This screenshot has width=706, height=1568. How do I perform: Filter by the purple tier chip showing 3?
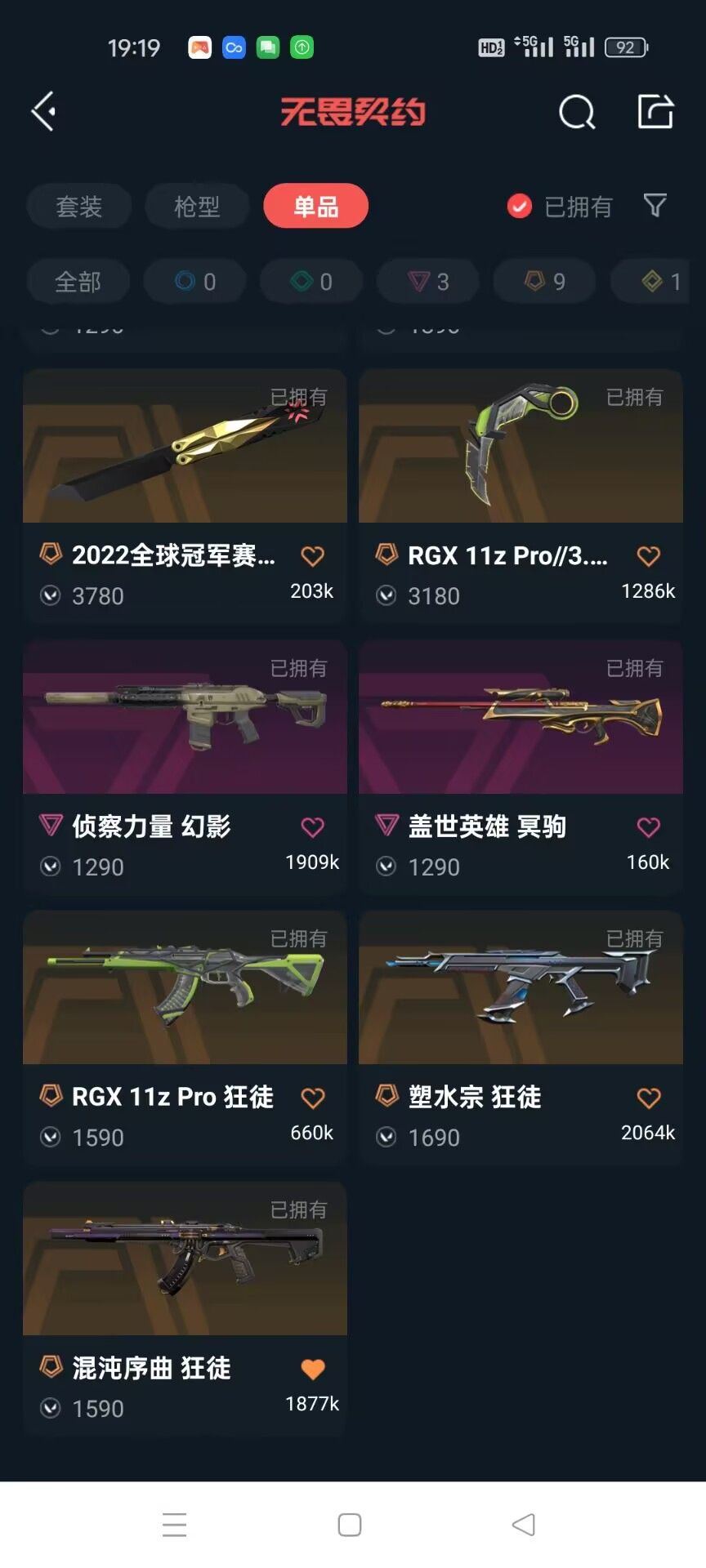(x=427, y=282)
